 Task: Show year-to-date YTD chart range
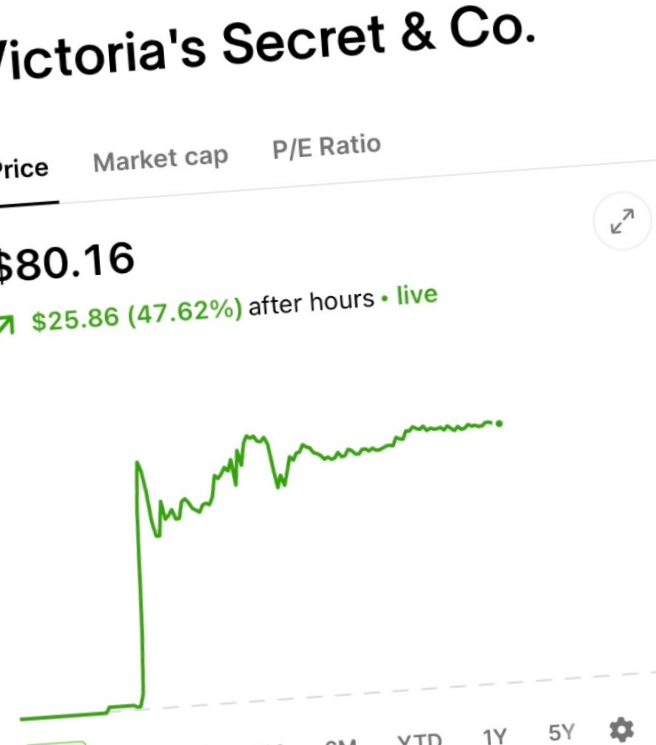pyautogui.click(x=419, y=739)
